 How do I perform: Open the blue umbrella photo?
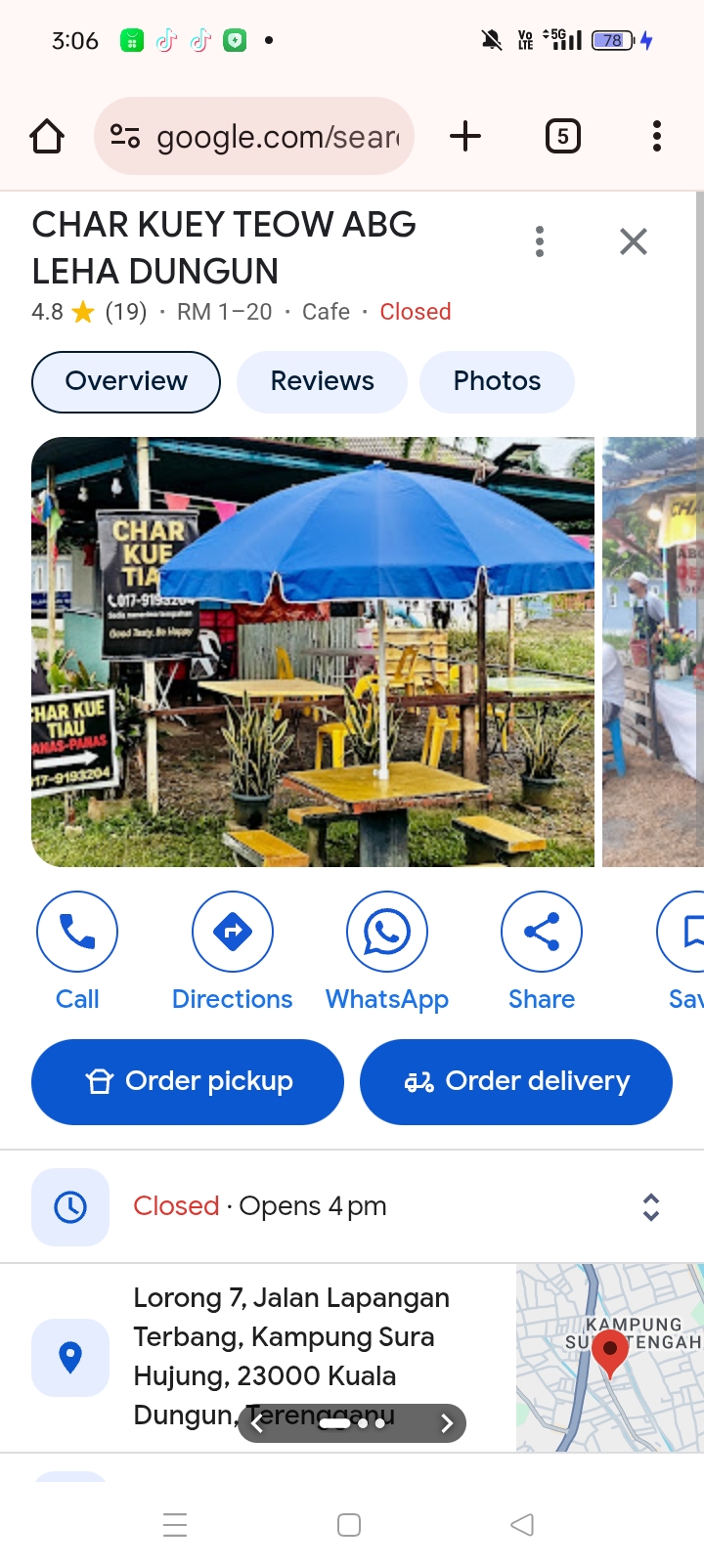click(313, 651)
